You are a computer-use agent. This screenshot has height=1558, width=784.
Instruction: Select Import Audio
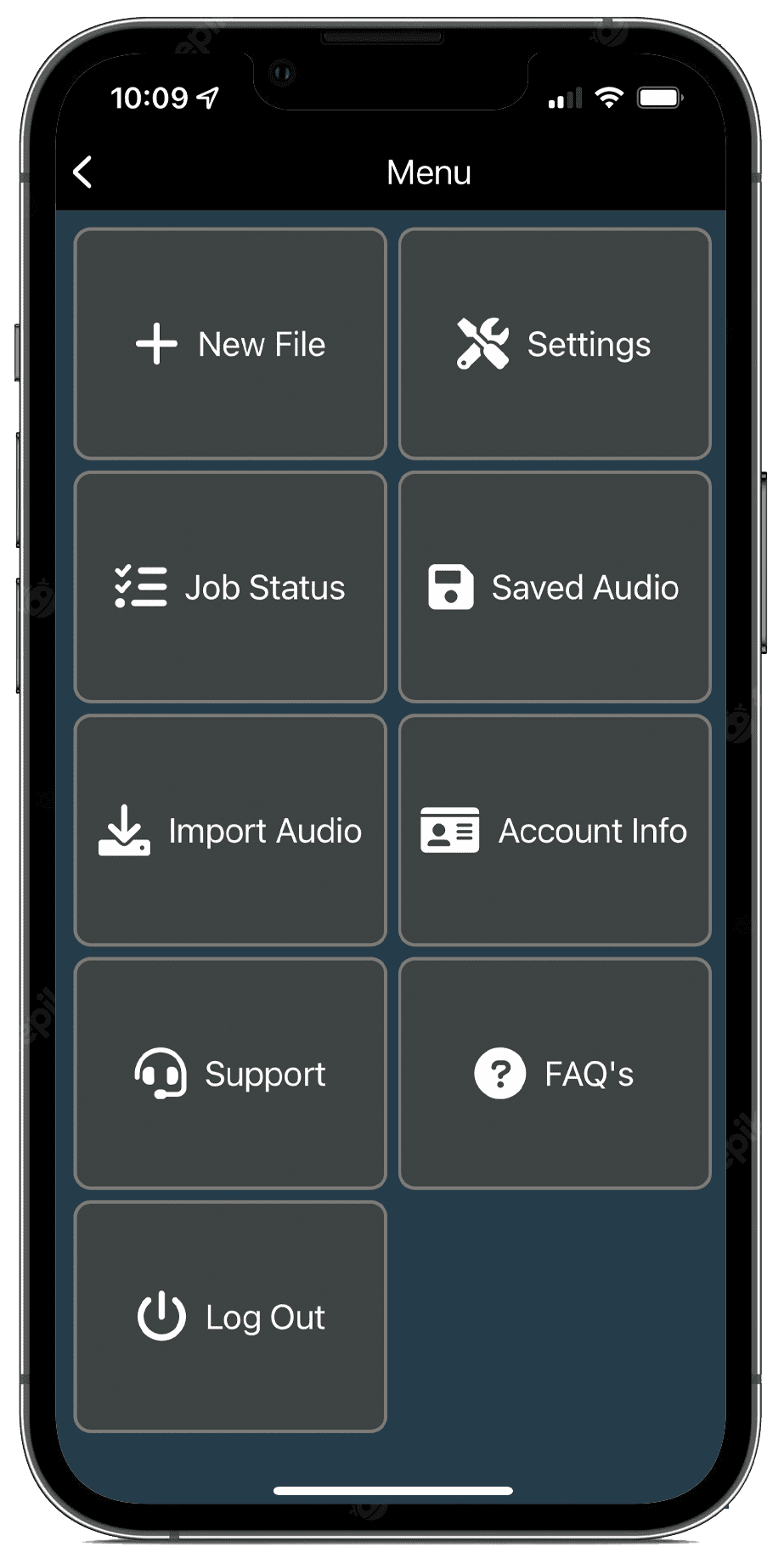point(230,830)
